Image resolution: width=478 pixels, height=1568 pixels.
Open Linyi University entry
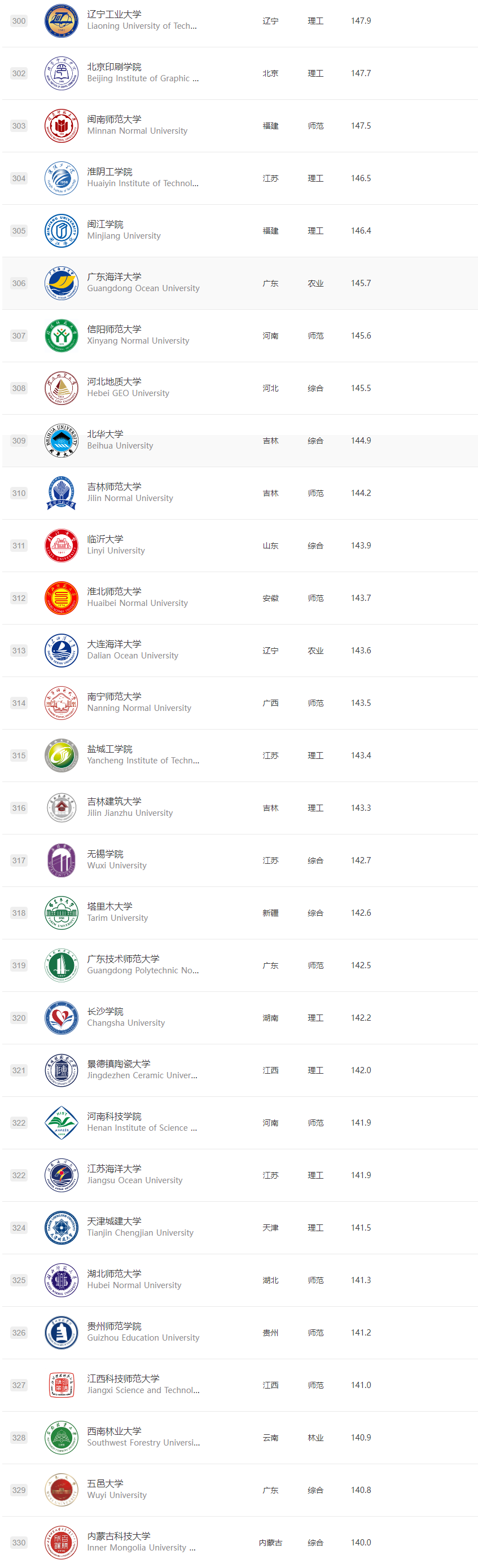tap(116, 546)
